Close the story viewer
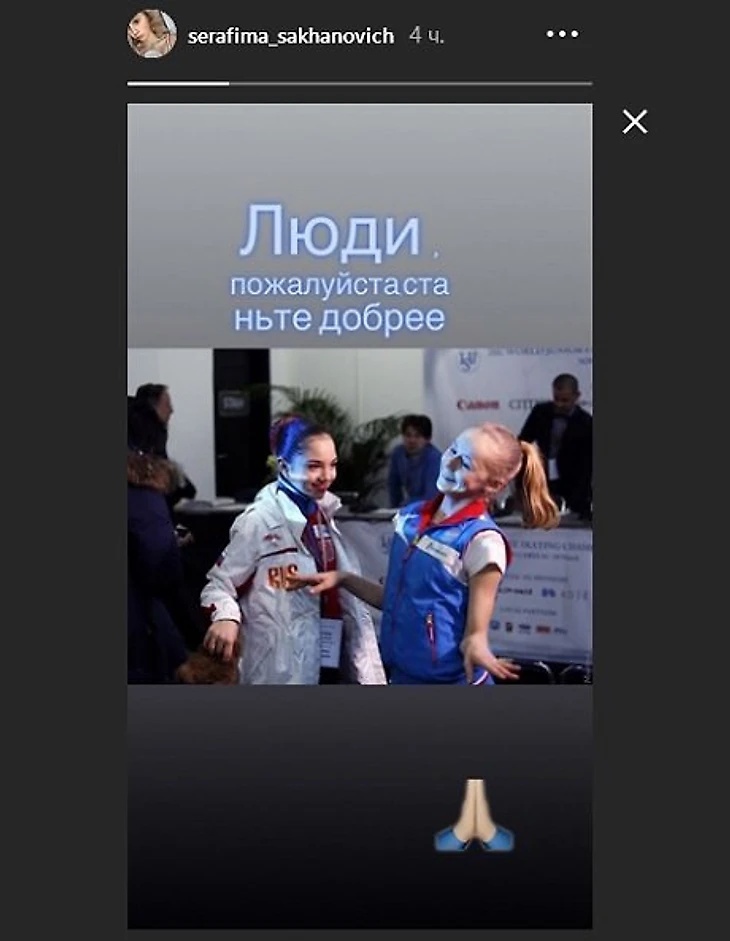Viewport: 730px width, 941px height. pos(635,122)
